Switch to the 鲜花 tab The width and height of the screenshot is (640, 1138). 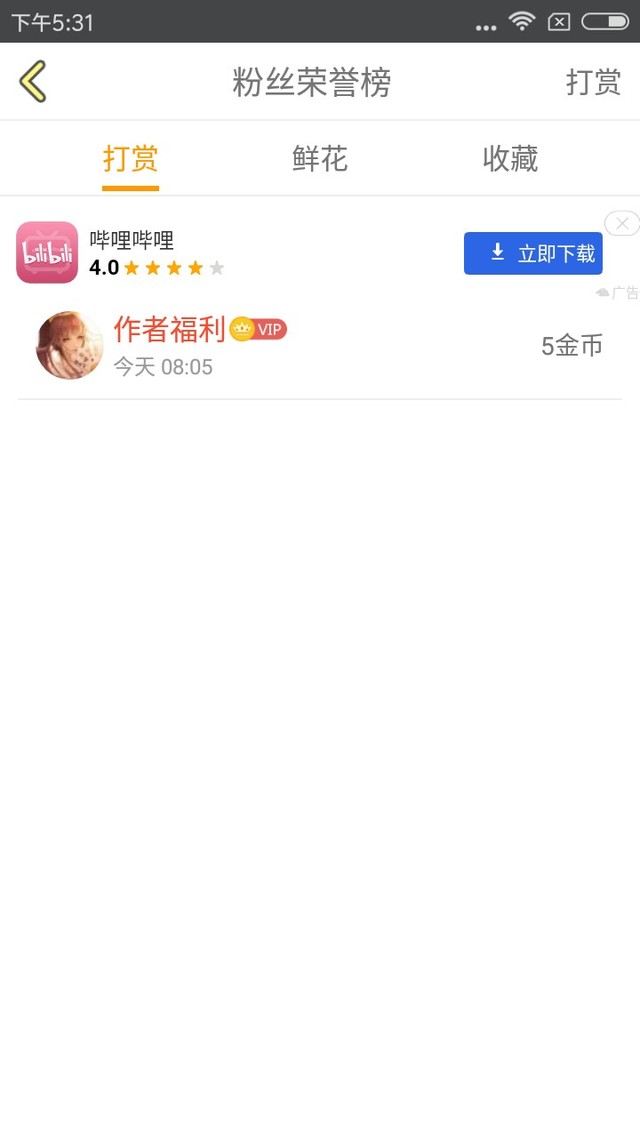click(x=320, y=159)
